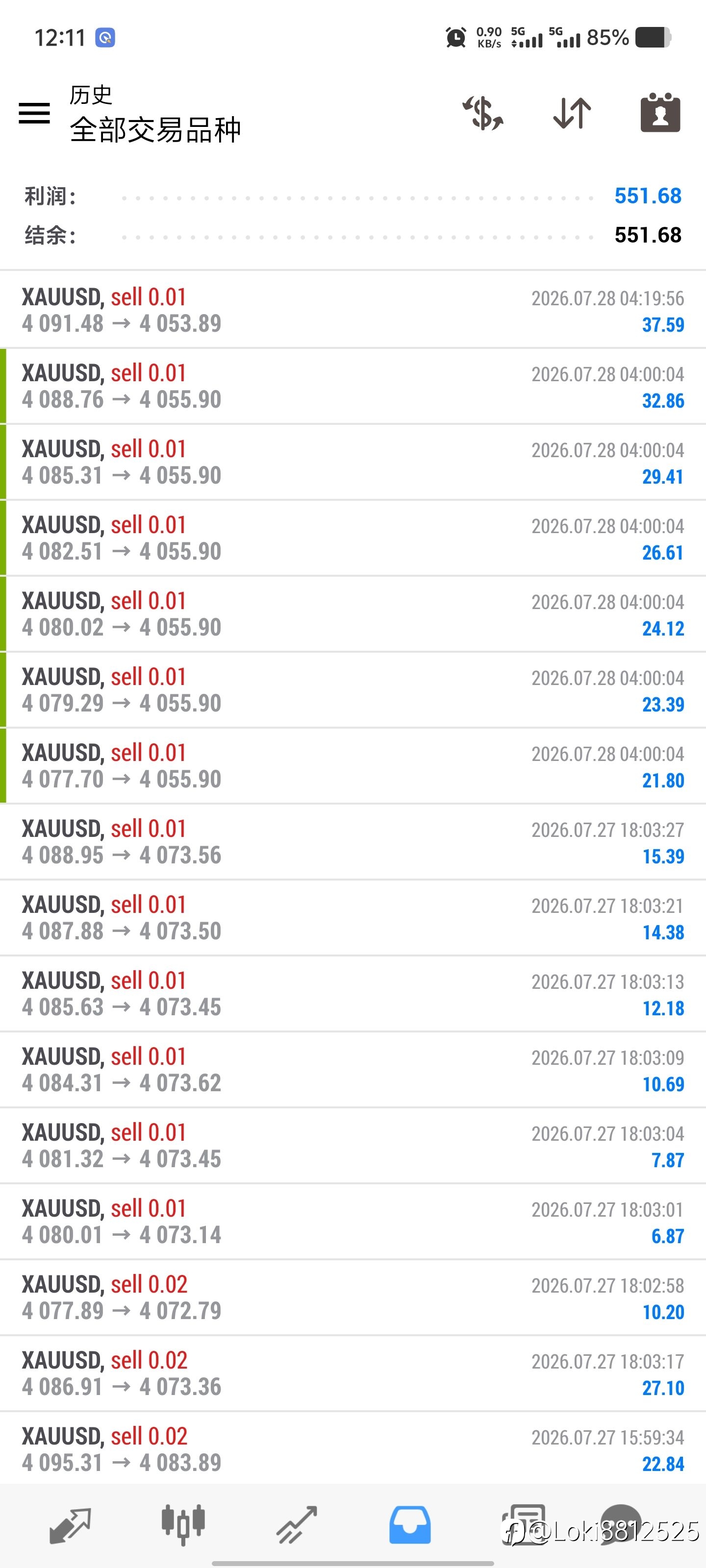This screenshot has width=706, height=1568.
Task: Tap the currency symbol filter icon
Action: [483, 113]
